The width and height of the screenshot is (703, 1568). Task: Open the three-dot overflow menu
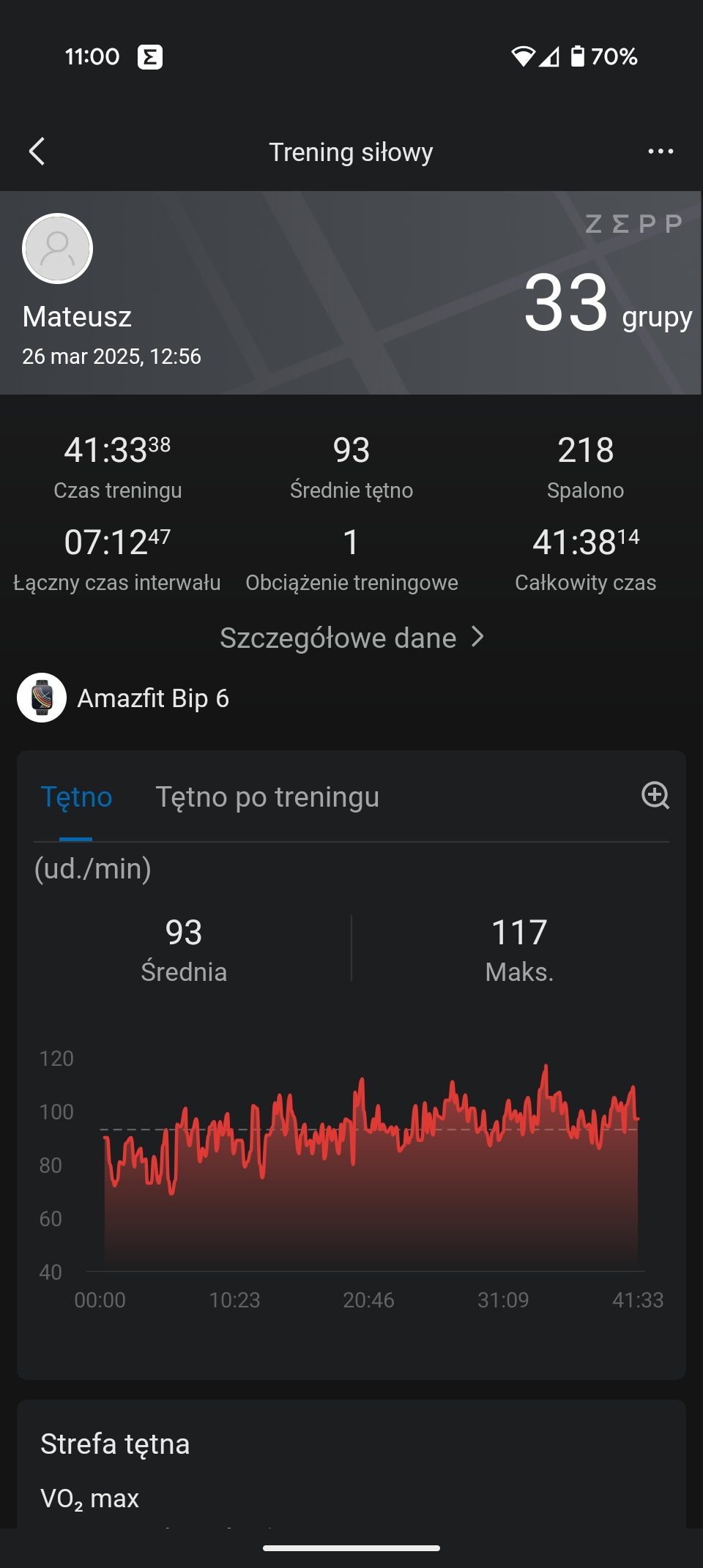pyautogui.click(x=661, y=152)
